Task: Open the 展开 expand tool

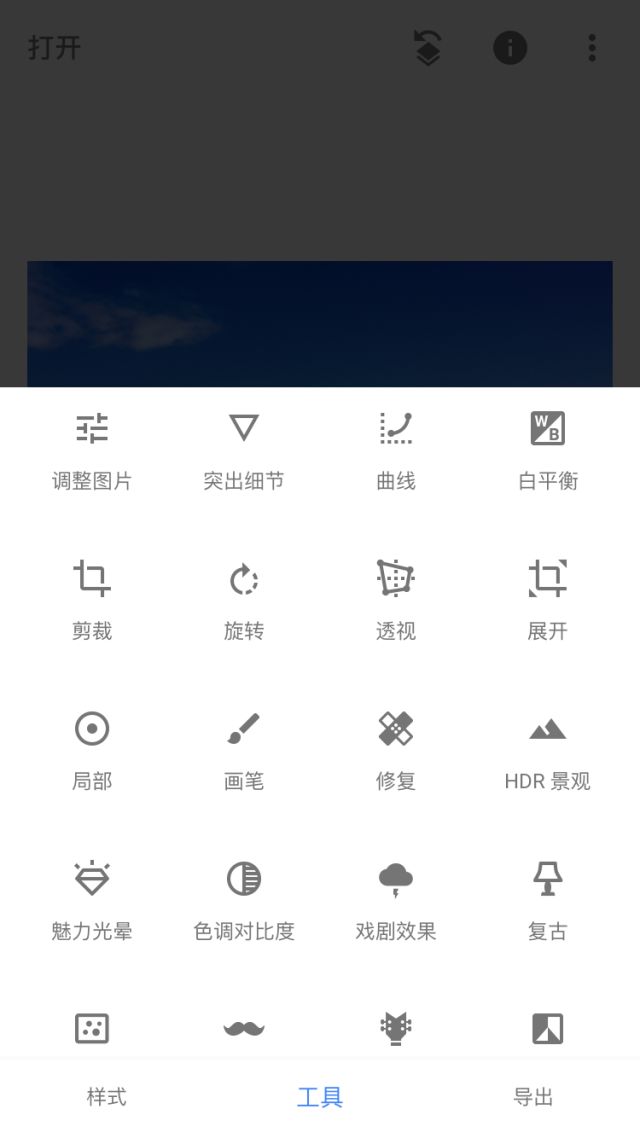Action: point(548,600)
